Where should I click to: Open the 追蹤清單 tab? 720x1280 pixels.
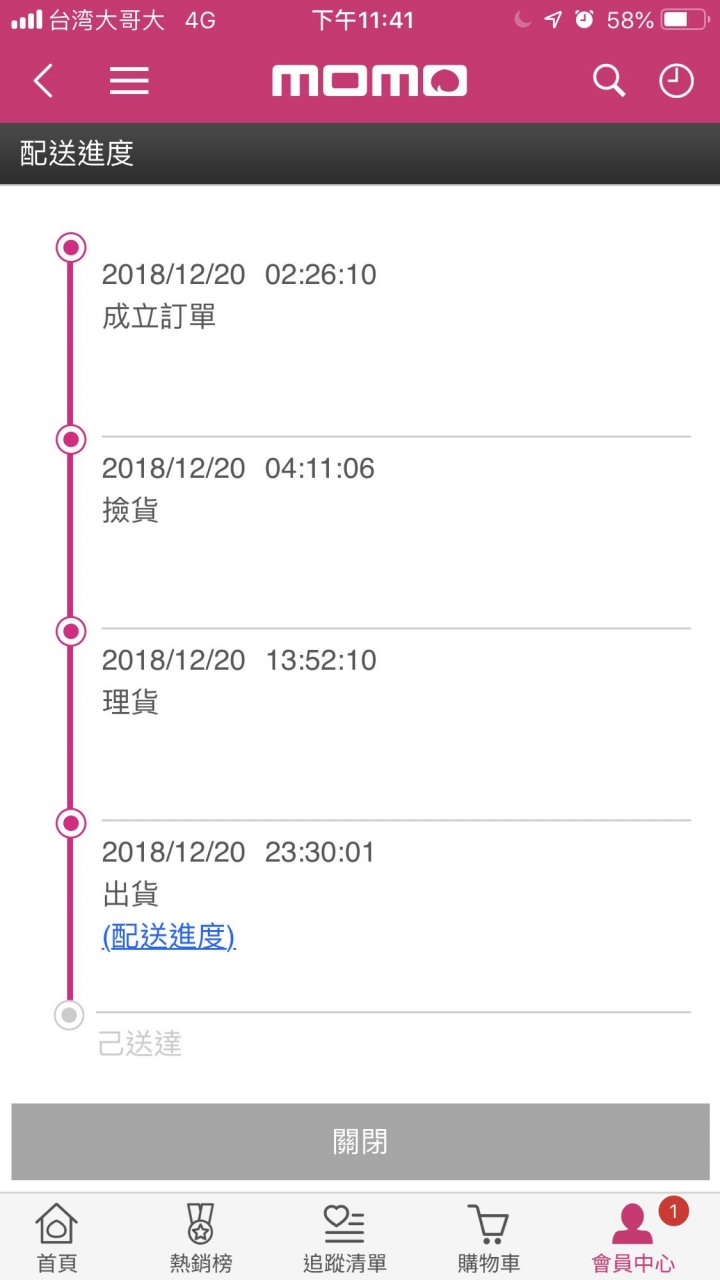[345, 1238]
